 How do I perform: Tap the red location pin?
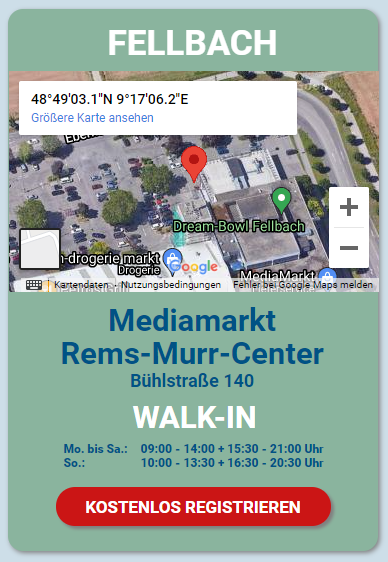tap(194, 164)
